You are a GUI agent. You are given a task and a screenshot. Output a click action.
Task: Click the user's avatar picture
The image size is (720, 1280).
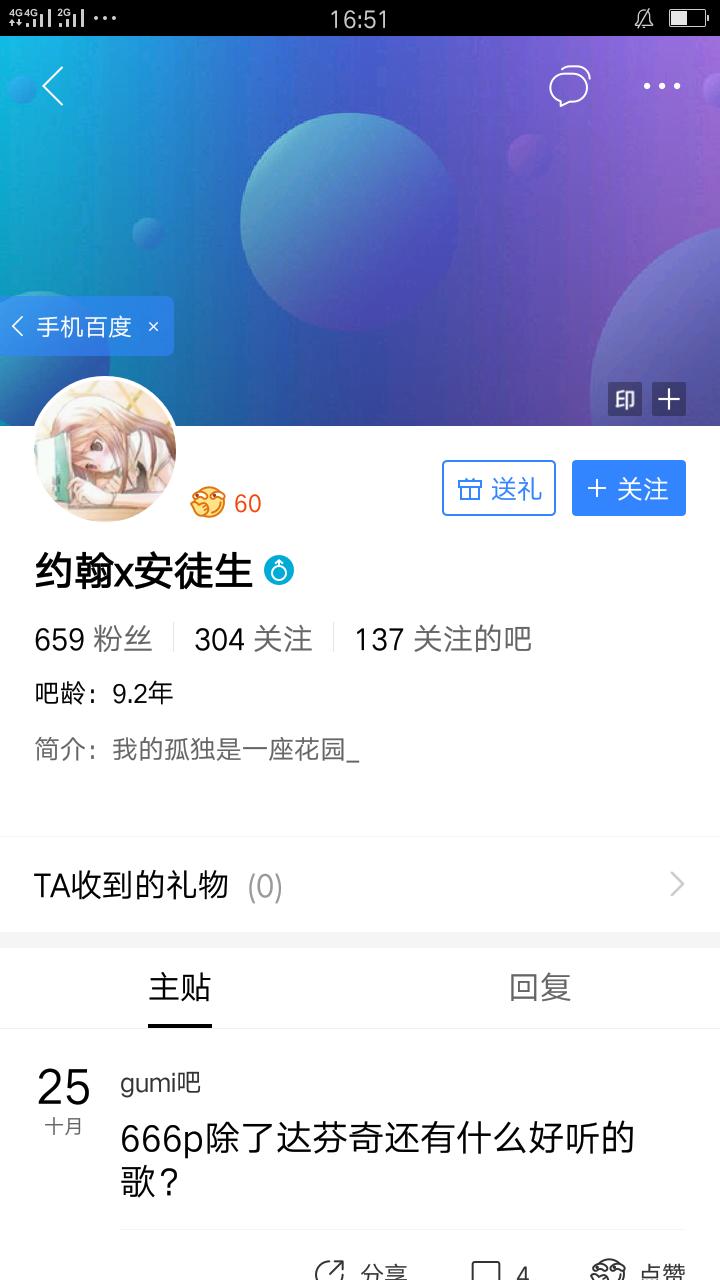click(105, 450)
